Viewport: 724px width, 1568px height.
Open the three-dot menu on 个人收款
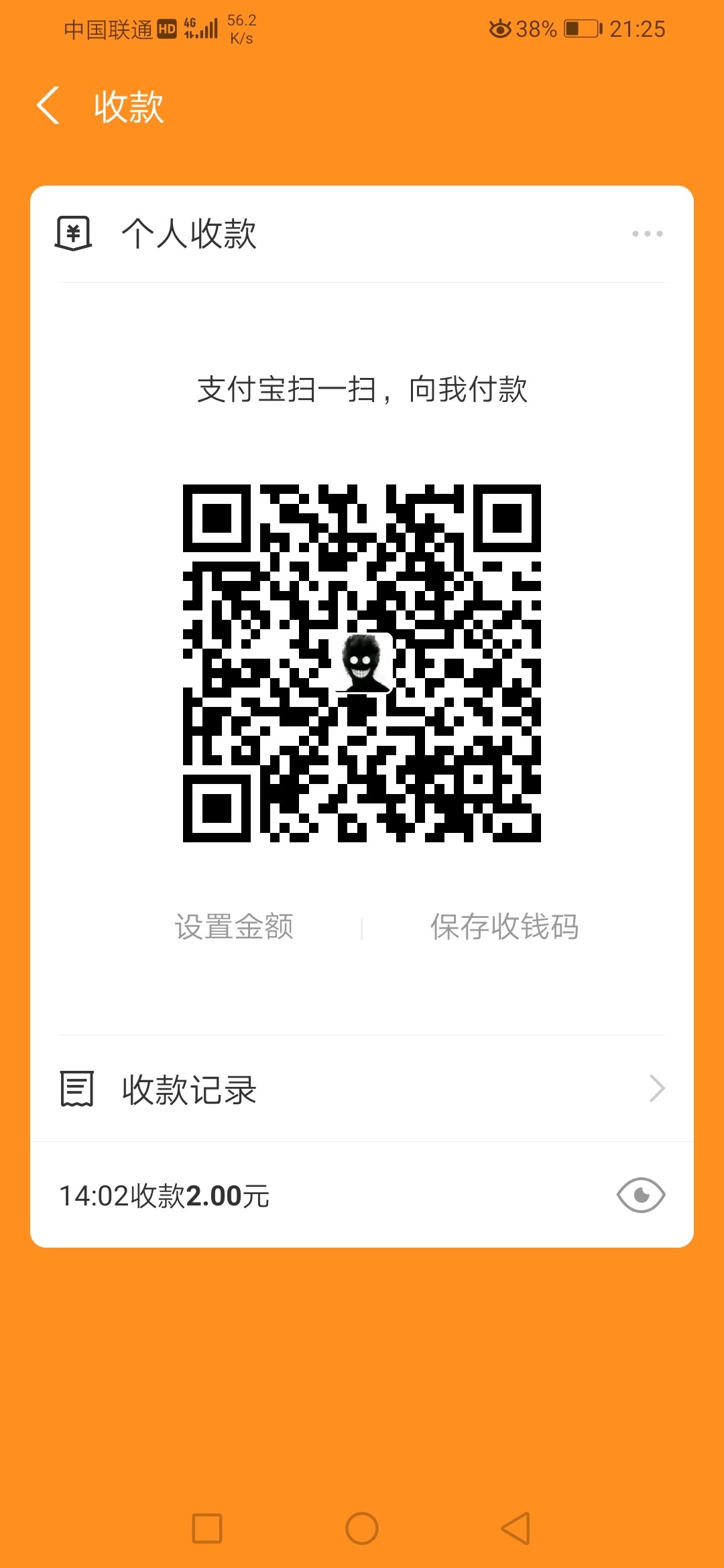[647, 234]
